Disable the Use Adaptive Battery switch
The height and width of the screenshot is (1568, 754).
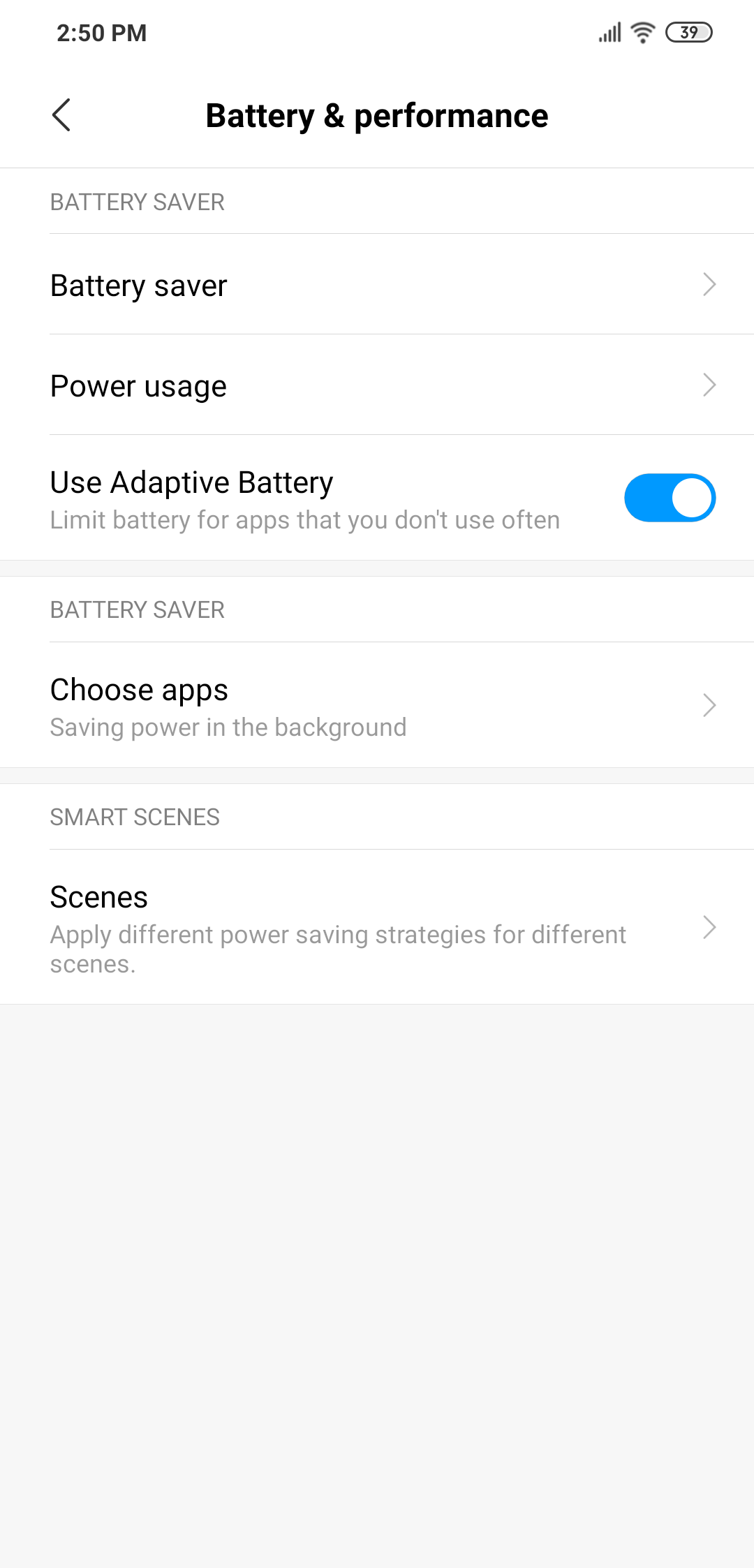coord(670,498)
